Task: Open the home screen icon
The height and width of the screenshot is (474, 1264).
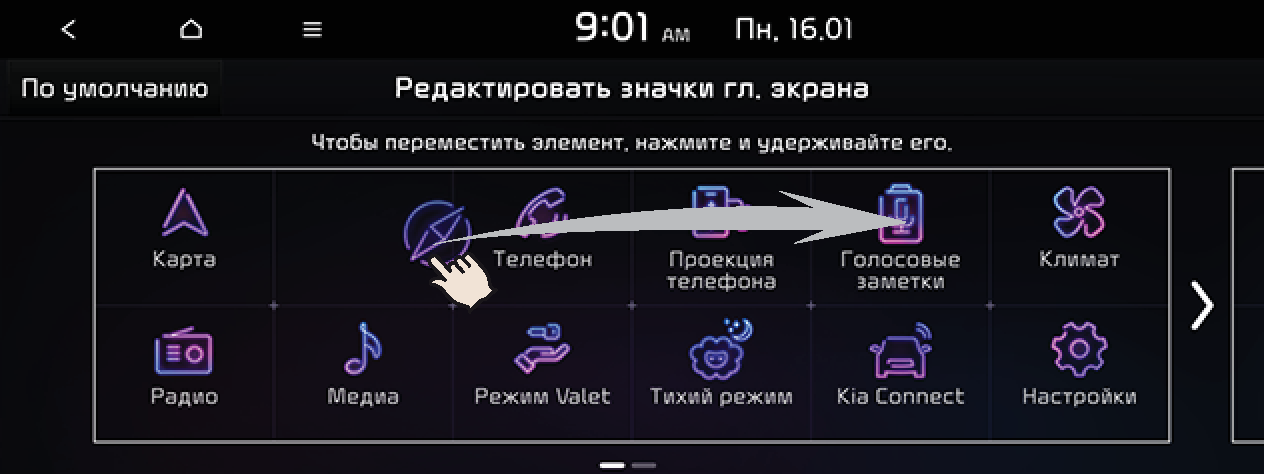Action: pos(190,30)
